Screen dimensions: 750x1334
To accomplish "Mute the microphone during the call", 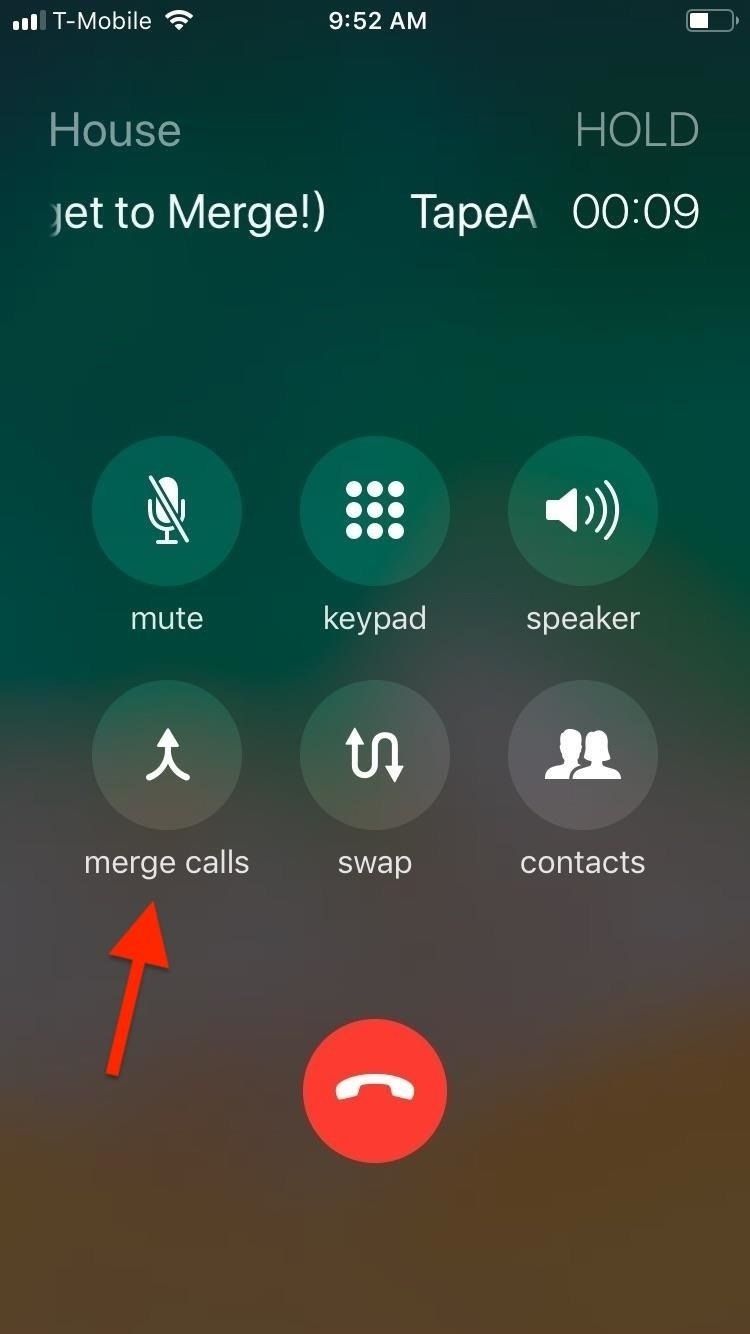I will click(166, 510).
